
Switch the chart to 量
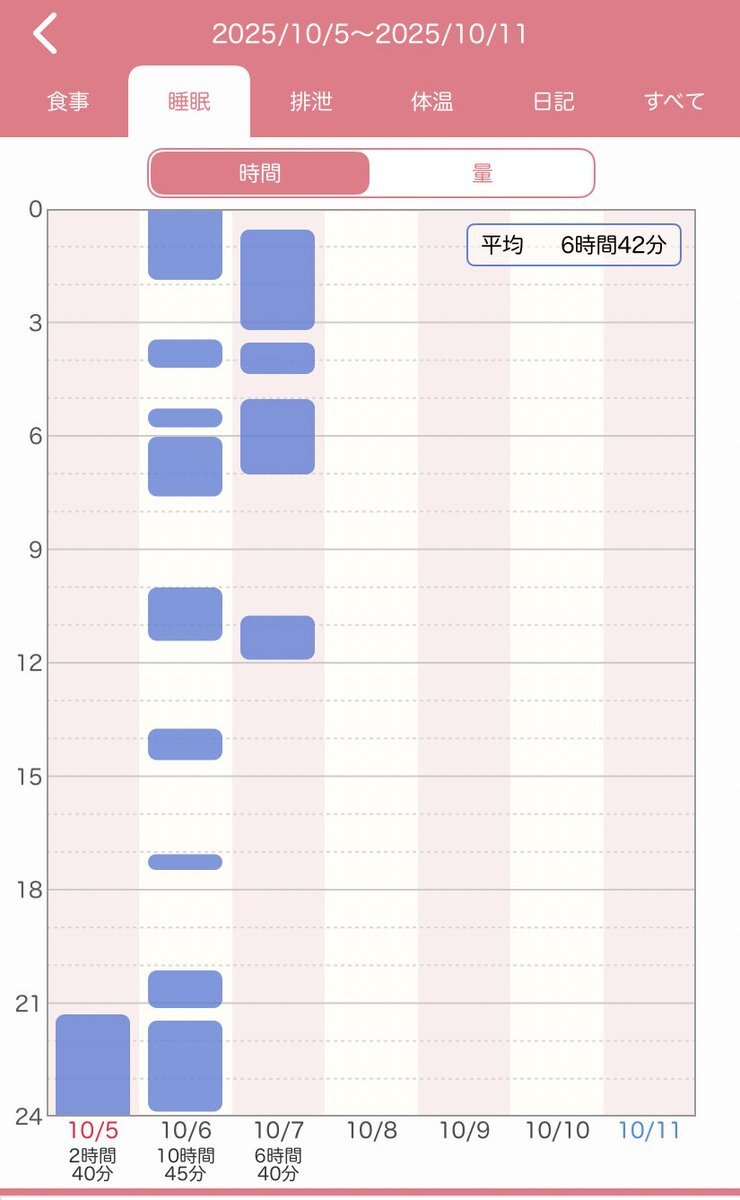pos(482,173)
